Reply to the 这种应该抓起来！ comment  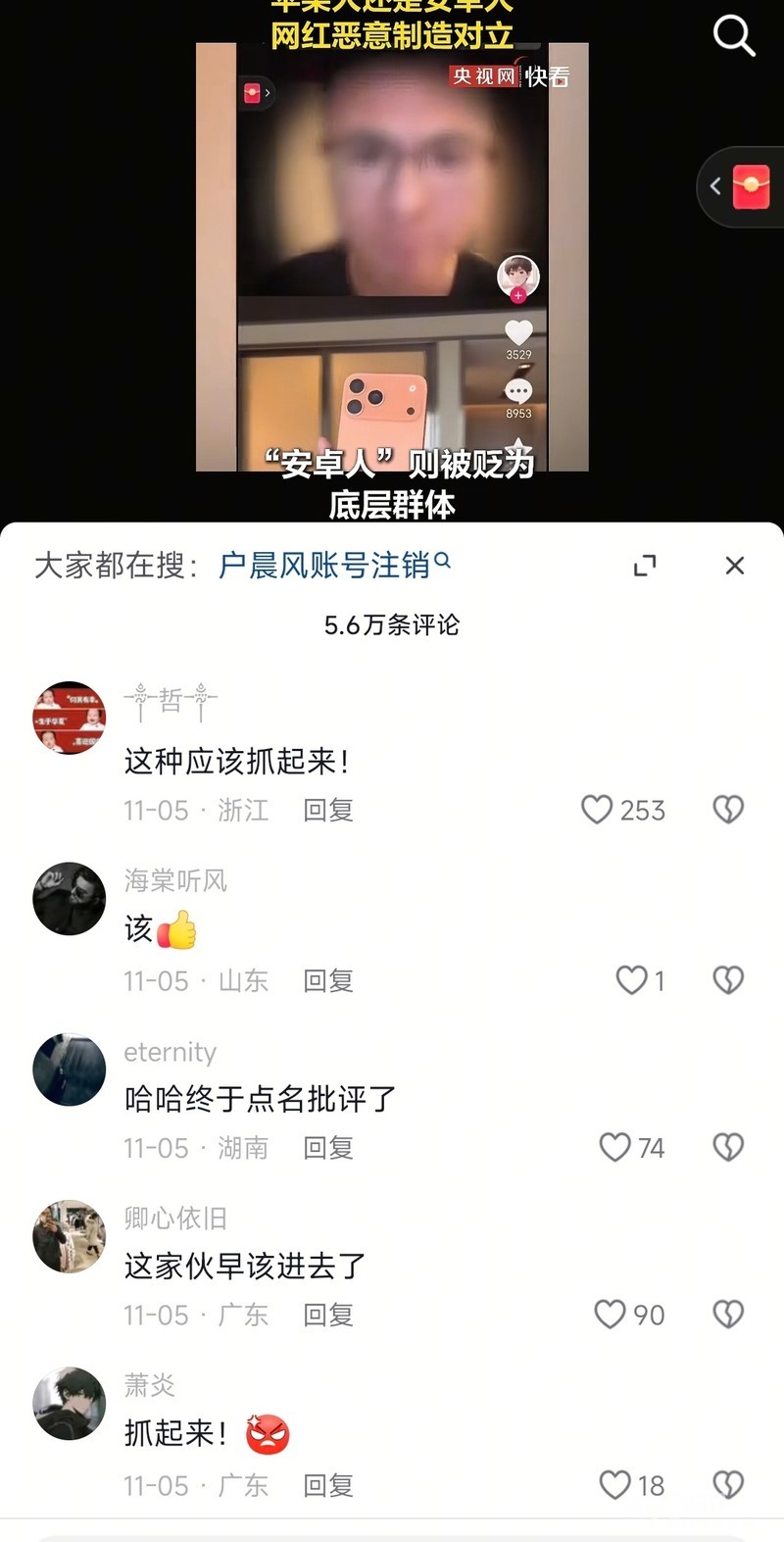(x=327, y=810)
